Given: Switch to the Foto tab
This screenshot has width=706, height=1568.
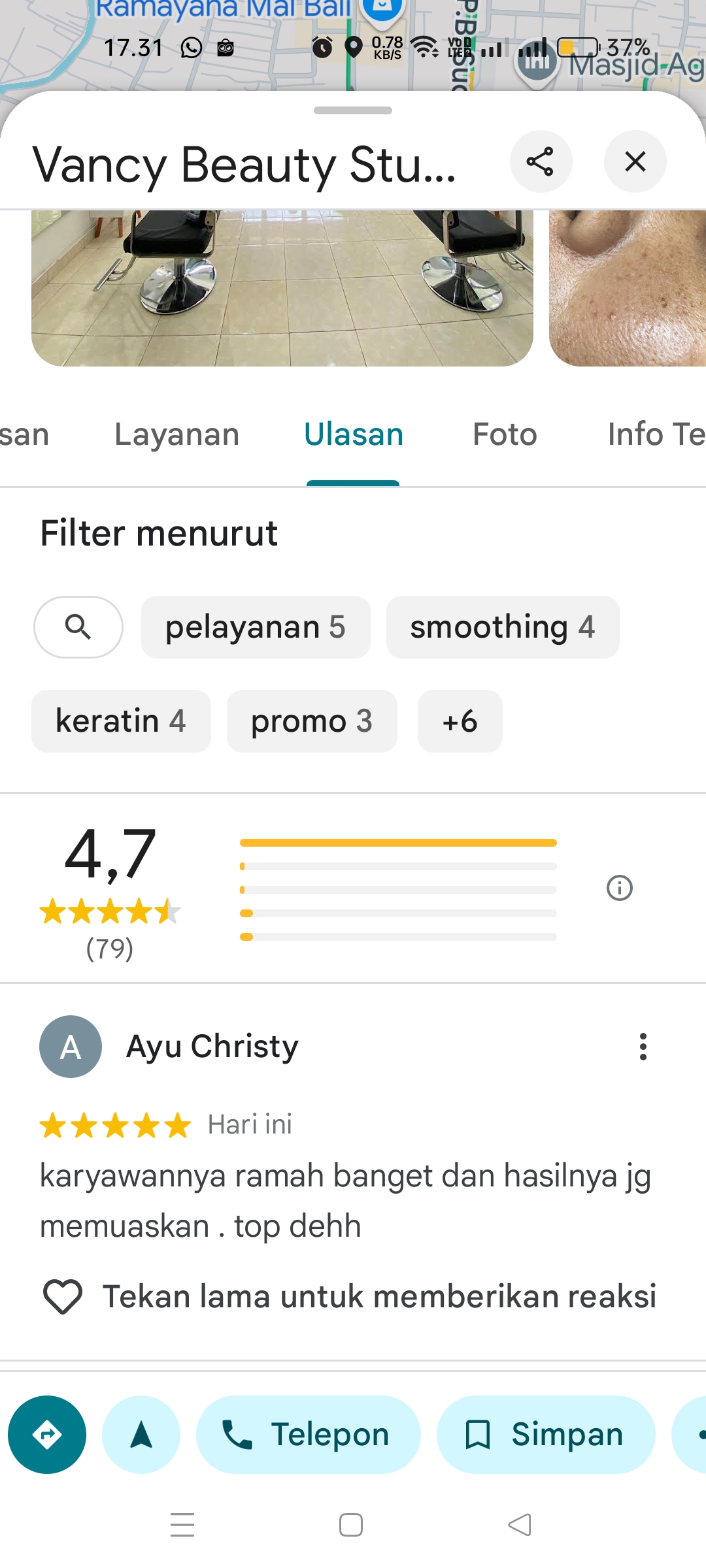Looking at the screenshot, I should tap(505, 434).
